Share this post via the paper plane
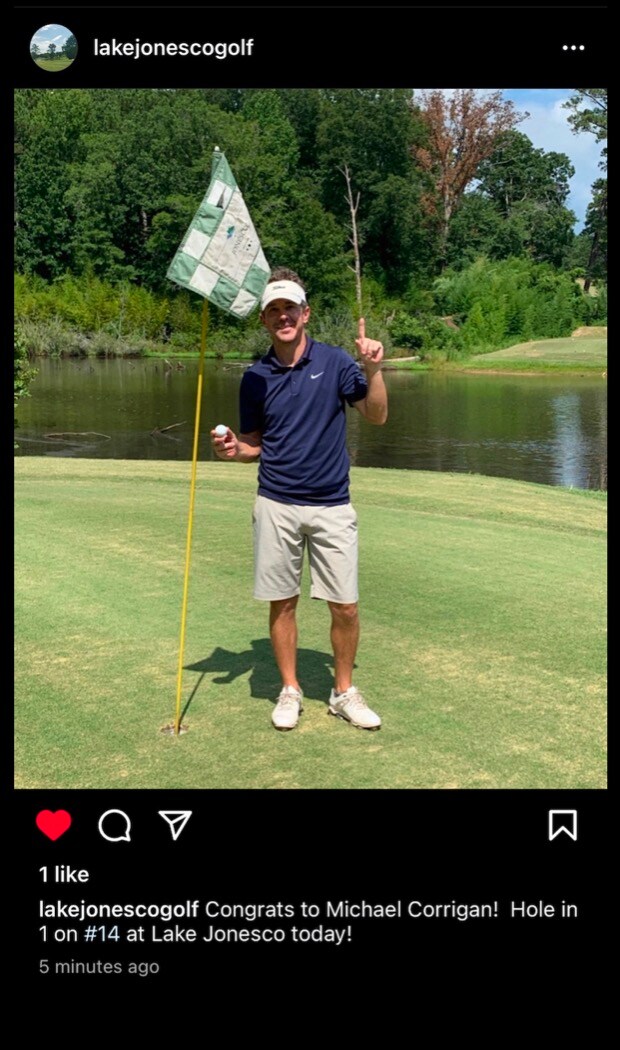The image size is (620, 1050). [175, 825]
